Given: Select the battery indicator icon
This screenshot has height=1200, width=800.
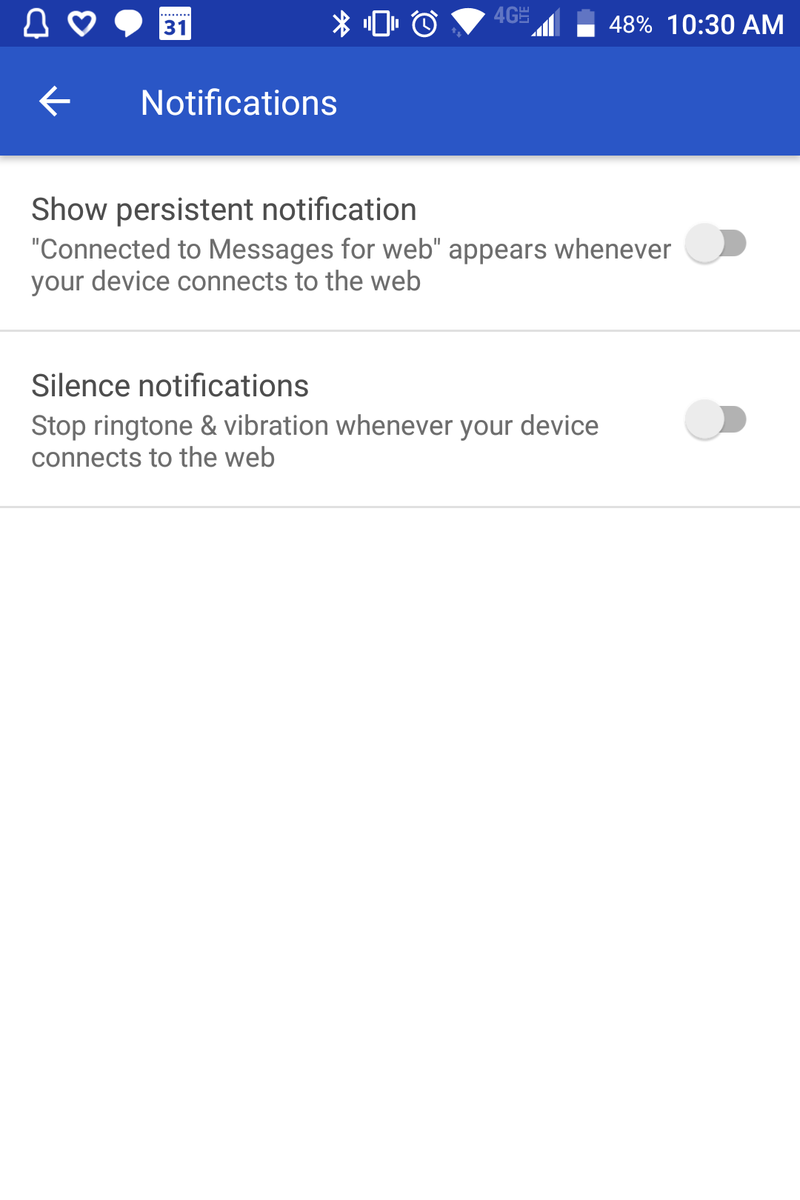Looking at the screenshot, I should [585, 22].
